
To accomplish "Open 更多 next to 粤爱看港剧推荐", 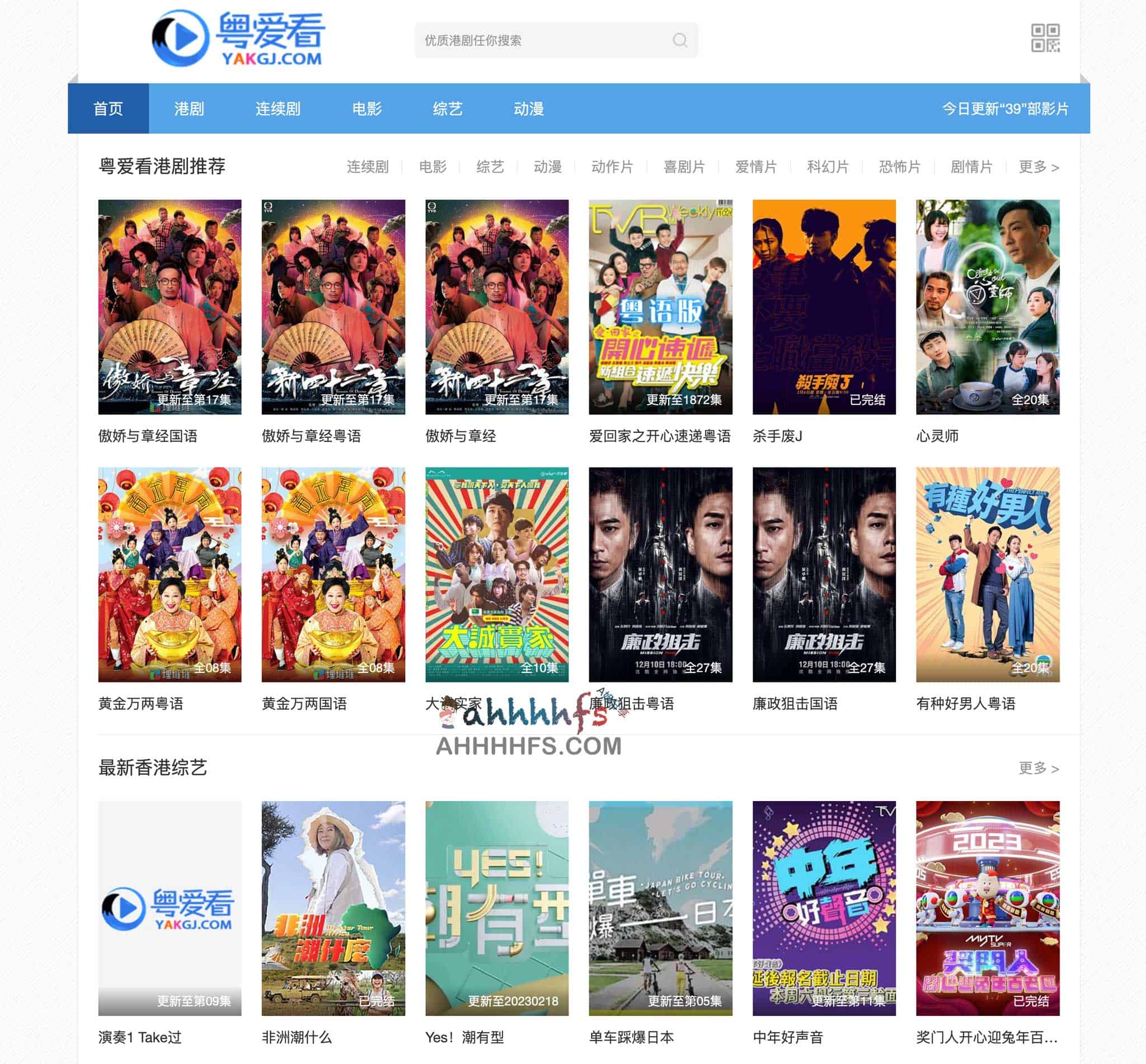I will [x=1038, y=167].
